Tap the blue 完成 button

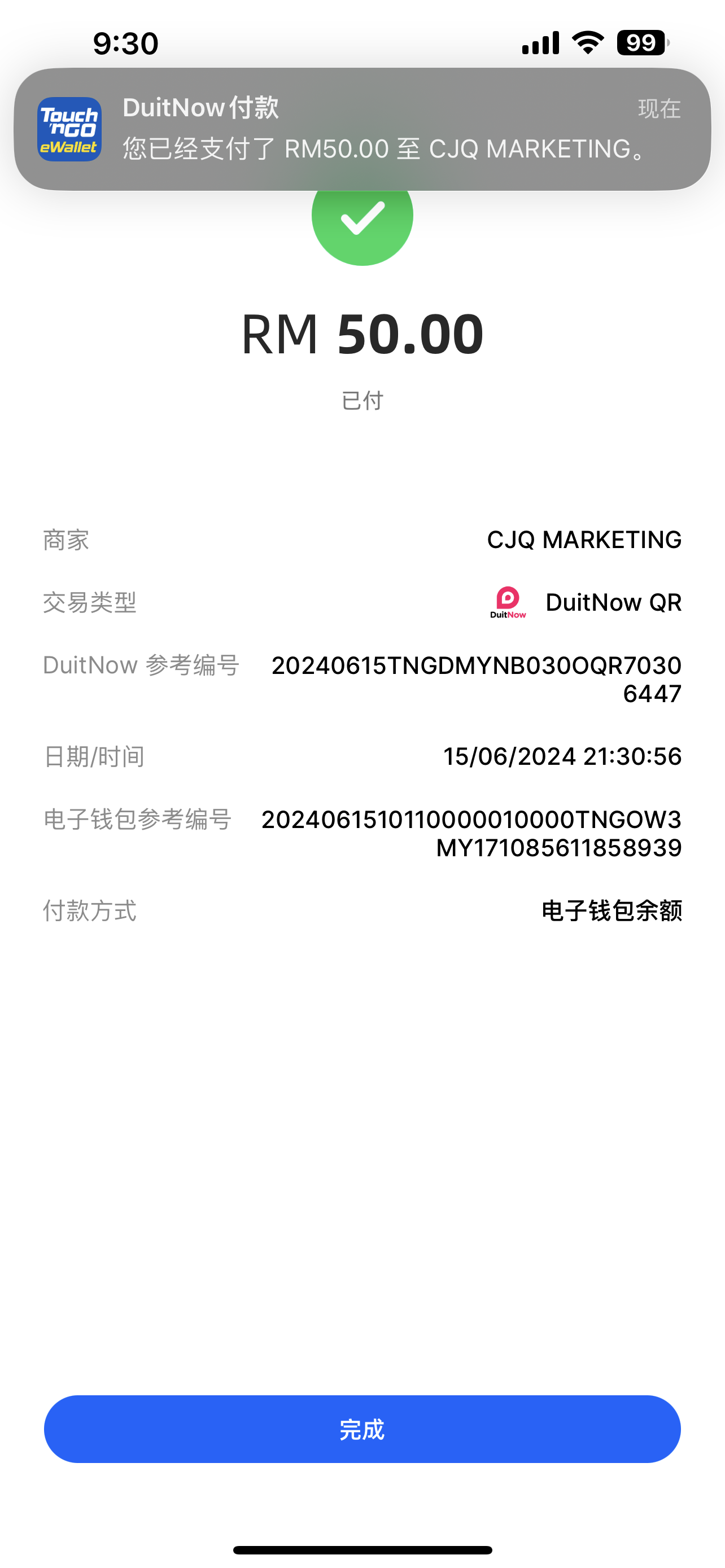coord(362,1429)
